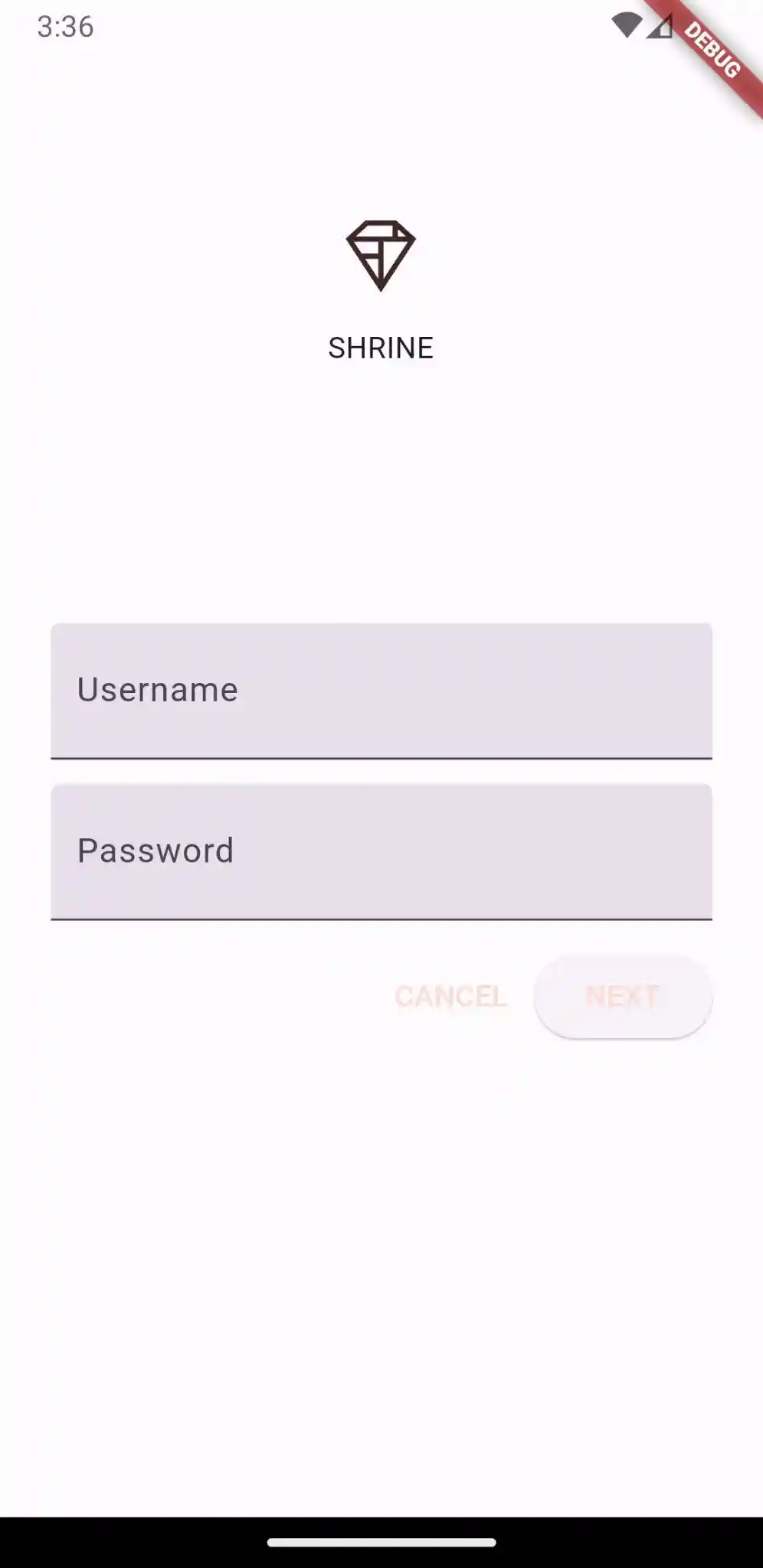763x1568 pixels.
Task: Focus the Password text field
Action: pos(381,850)
